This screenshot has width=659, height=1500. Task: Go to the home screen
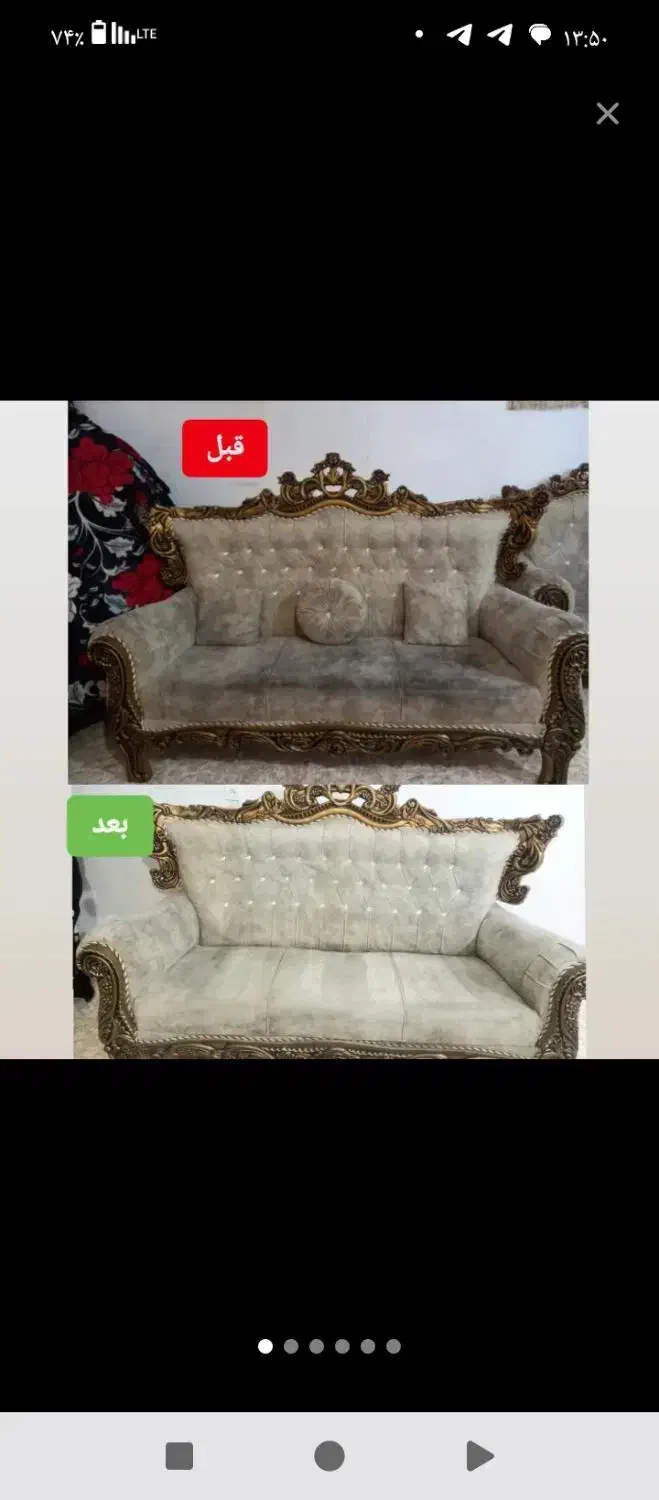329,1456
